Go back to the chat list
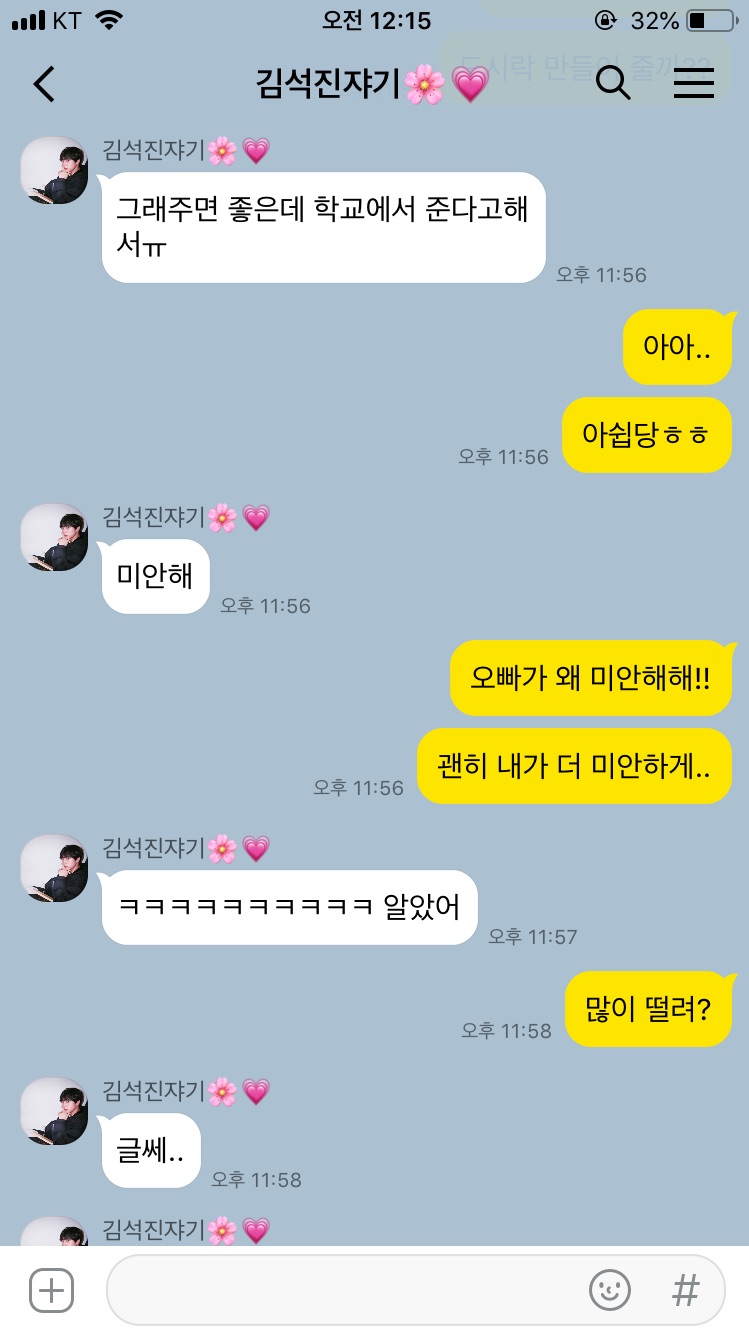Image resolution: width=749 pixels, height=1334 pixels. click(x=44, y=84)
